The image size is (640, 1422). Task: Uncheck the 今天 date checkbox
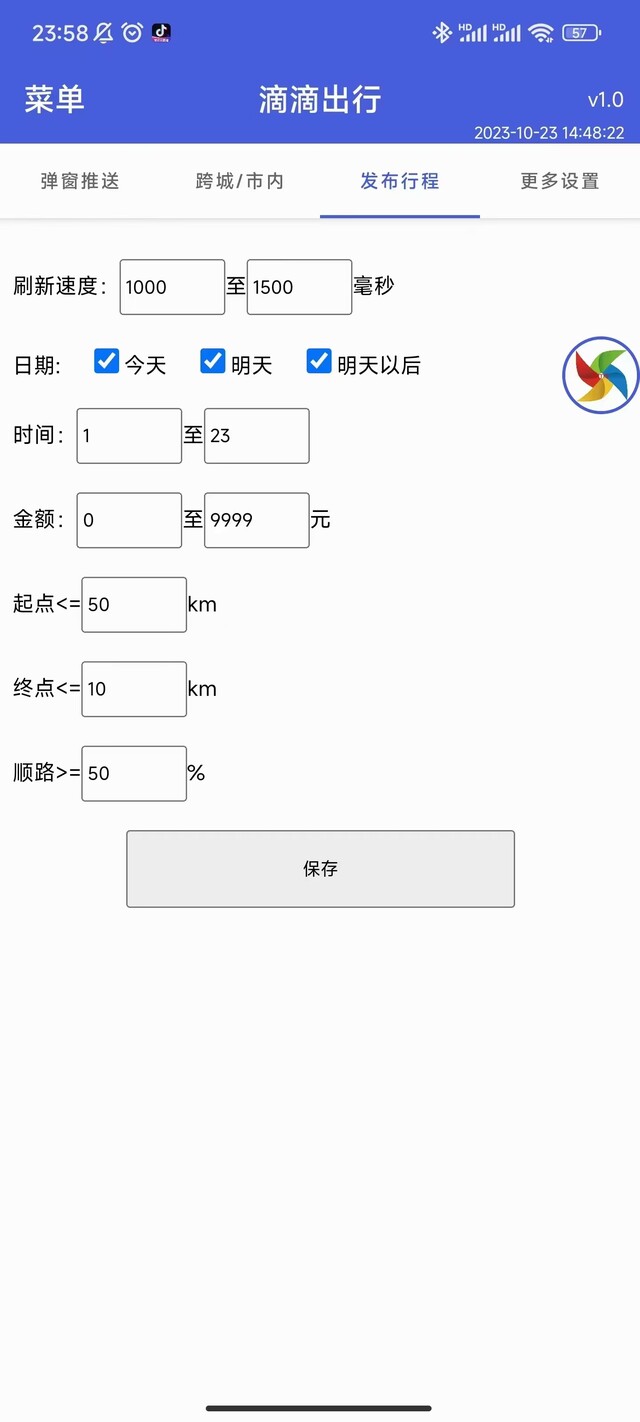[x=106, y=361]
